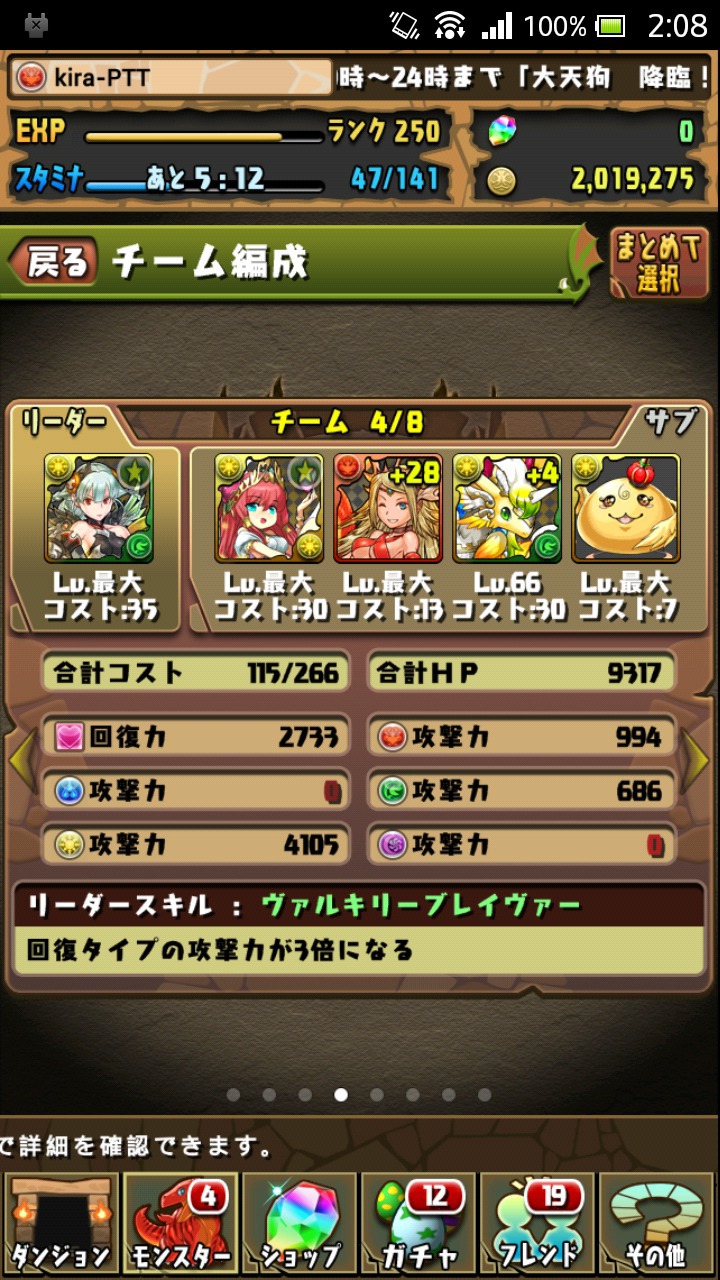Screen dimensions: 720x1280
Task: Go back with the 戻る button
Action: pos(52,262)
